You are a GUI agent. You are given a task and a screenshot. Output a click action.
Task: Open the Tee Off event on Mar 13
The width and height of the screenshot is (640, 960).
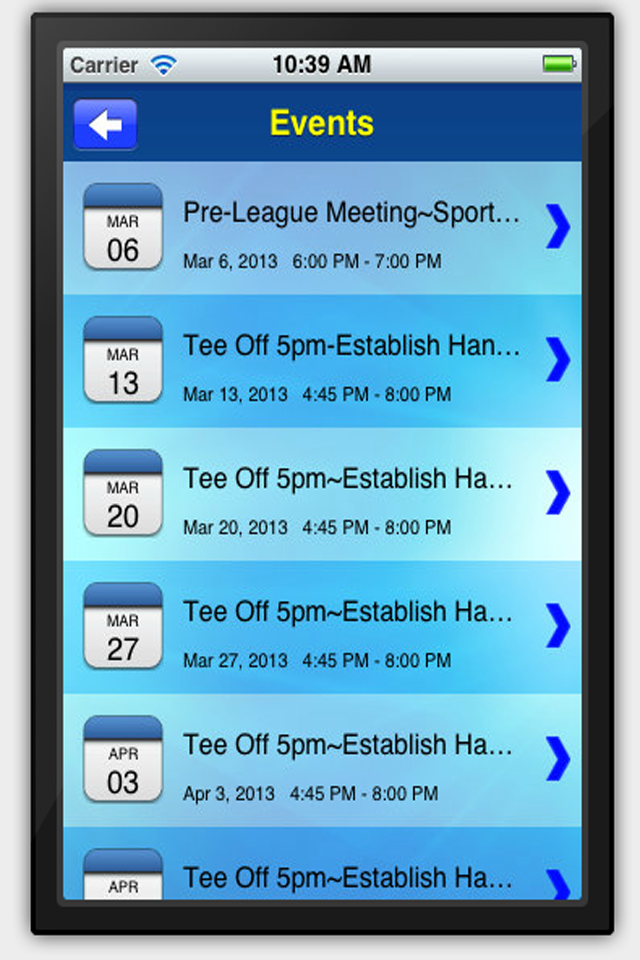350,360
